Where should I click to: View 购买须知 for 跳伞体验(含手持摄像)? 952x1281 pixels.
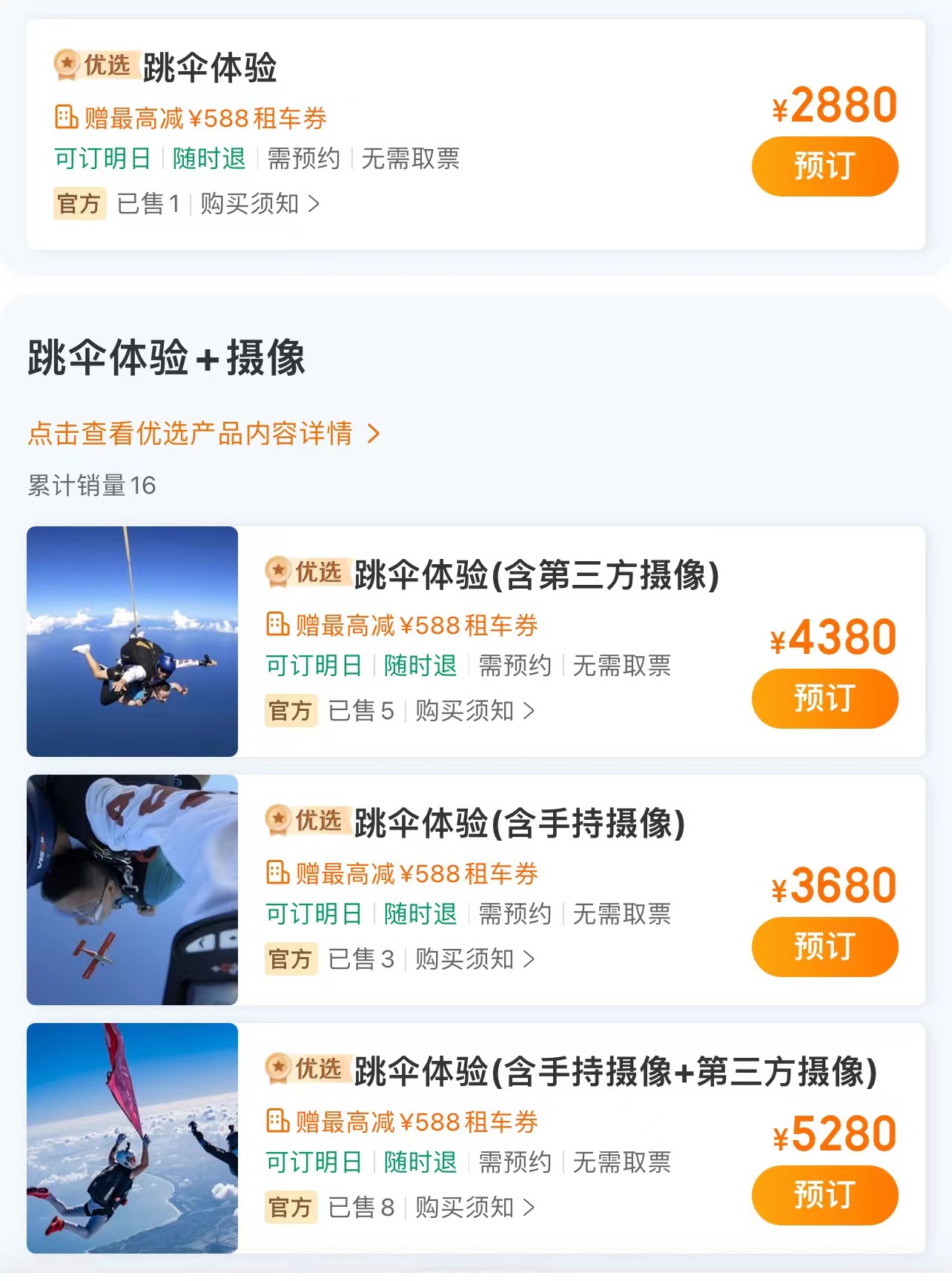click(x=475, y=959)
